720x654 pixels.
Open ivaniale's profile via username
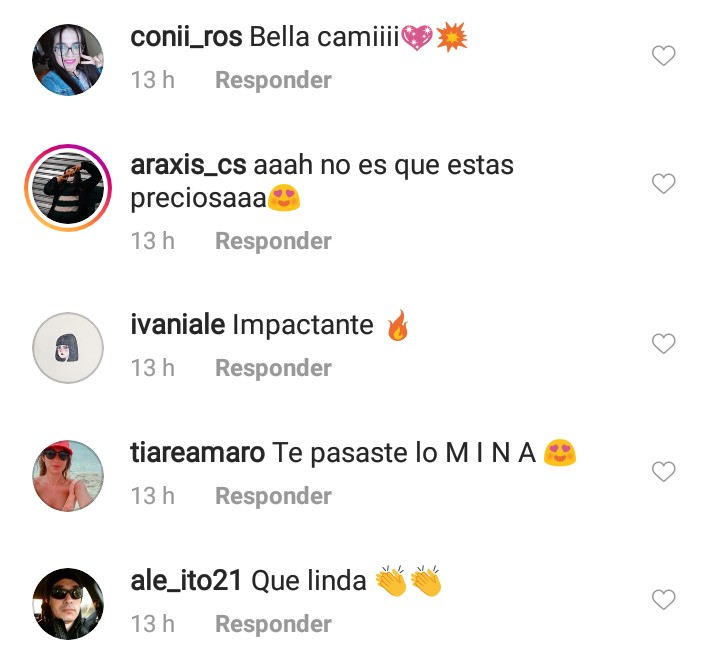coord(177,325)
